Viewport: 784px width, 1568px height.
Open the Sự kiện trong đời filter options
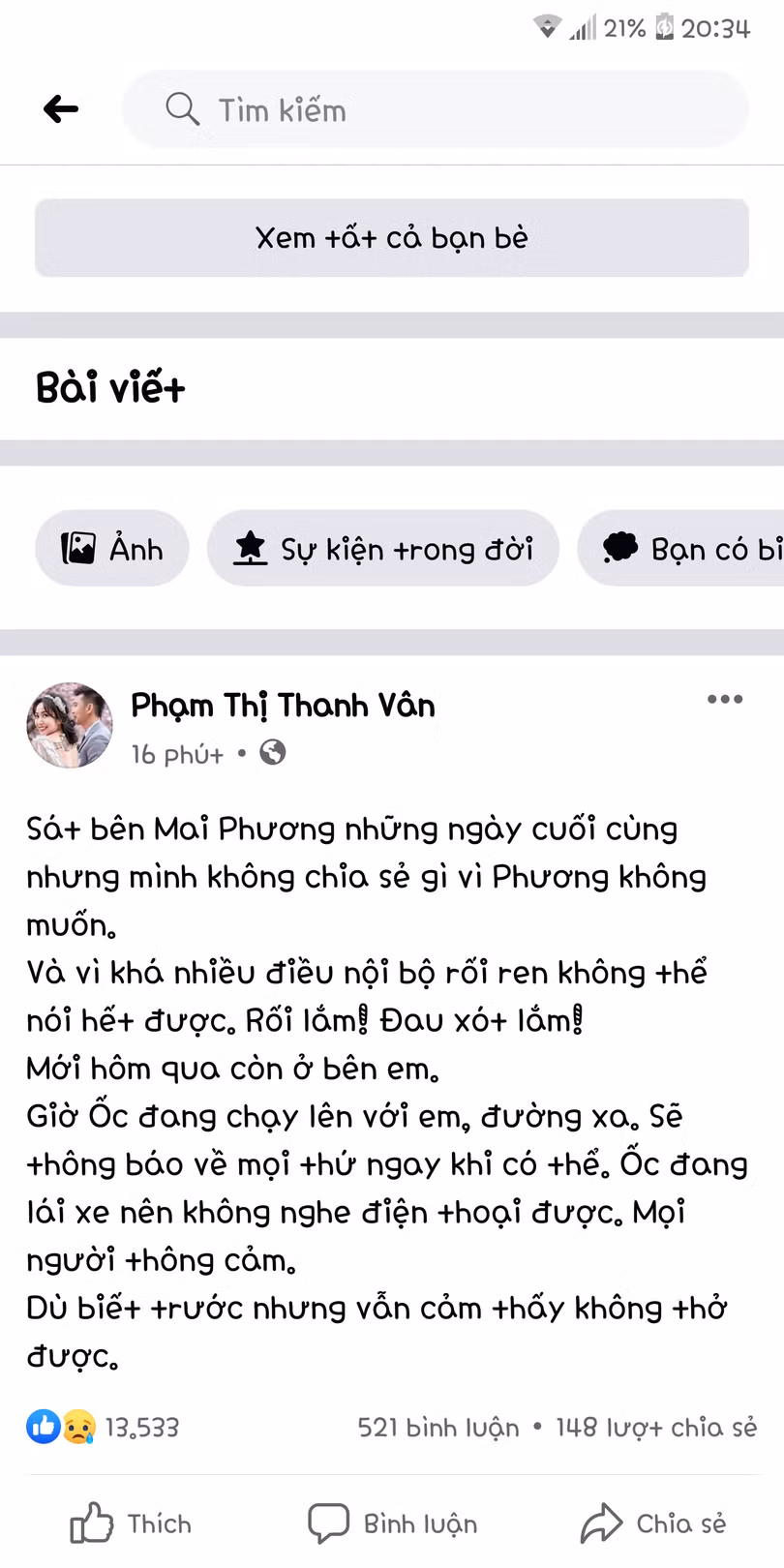pos(382,548)
